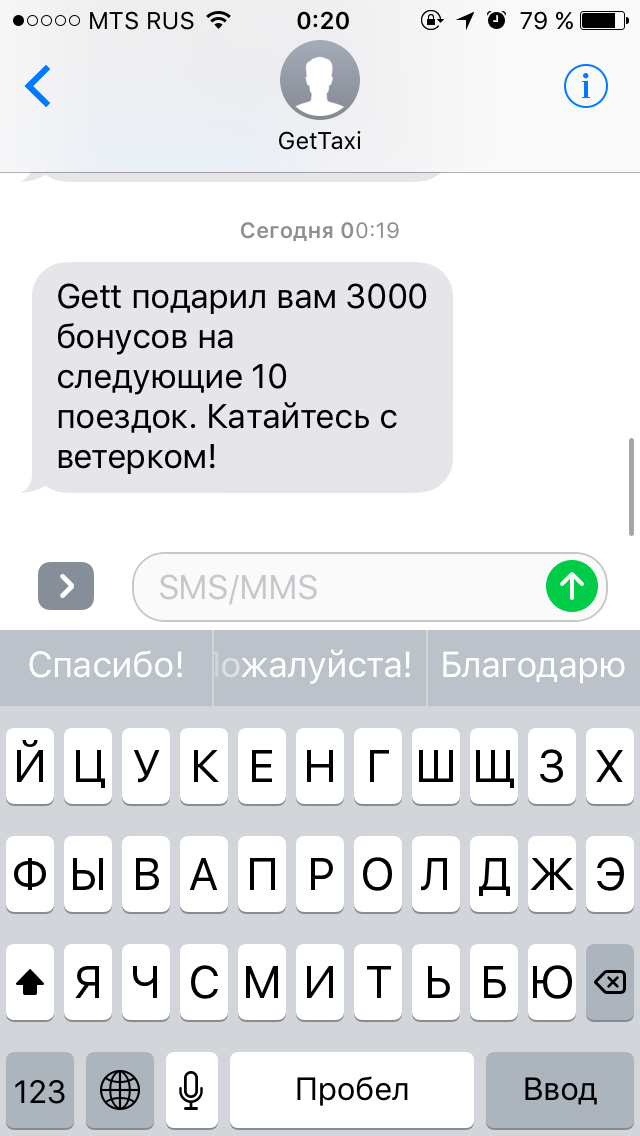Insert the "Спасибо!" suggestion
The width and height of the screenshot is (640, 1136).
point(107,665)
